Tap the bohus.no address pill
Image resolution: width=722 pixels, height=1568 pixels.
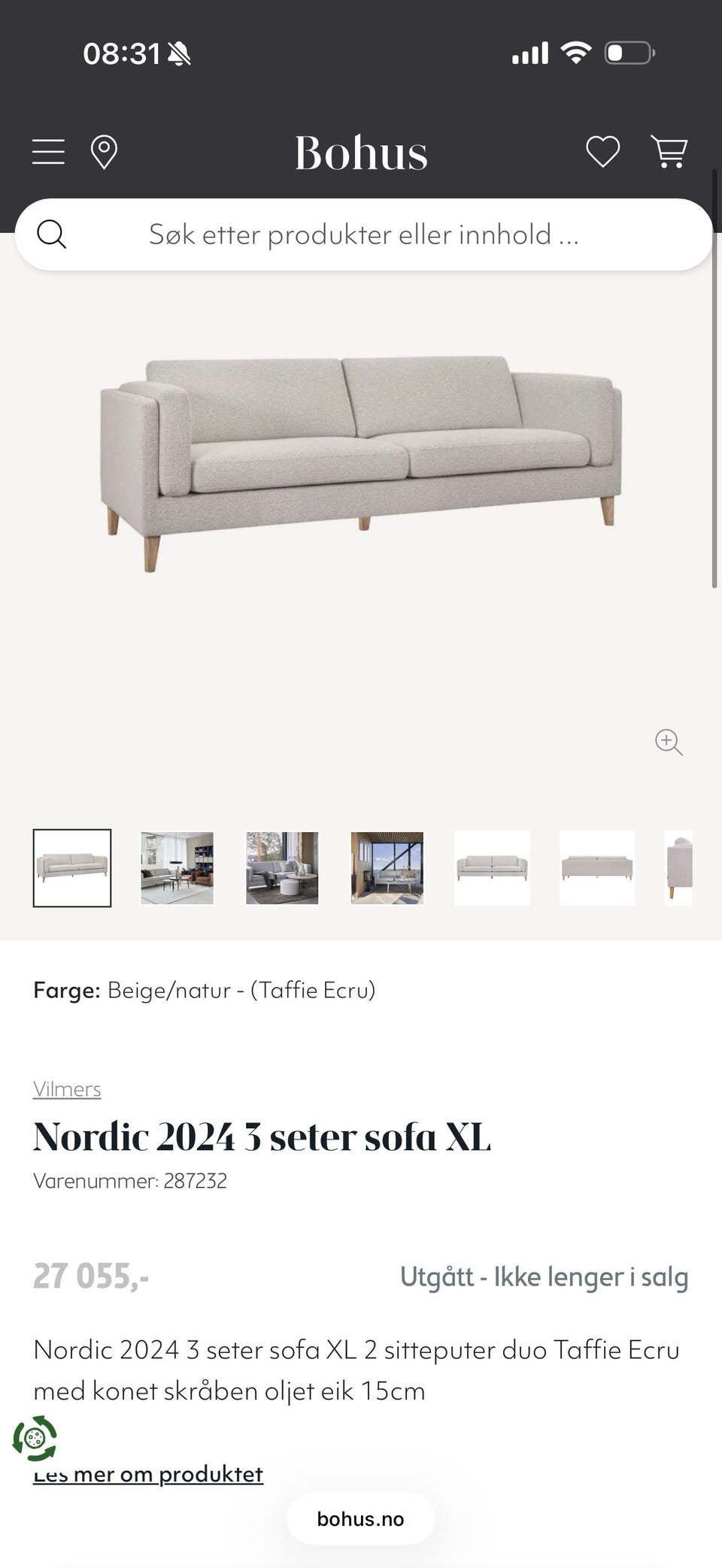(x=361, y=1519)
